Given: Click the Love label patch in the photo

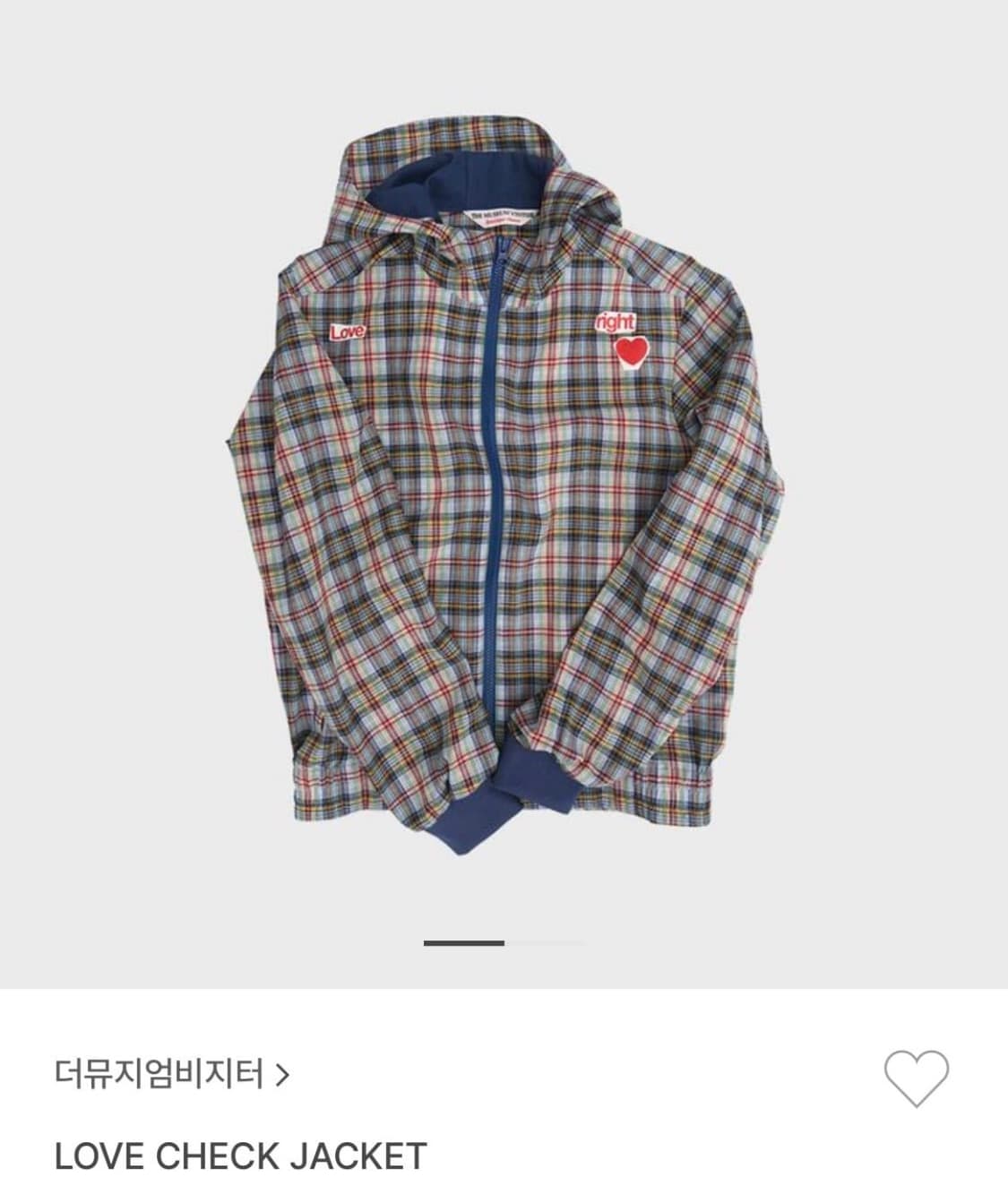Looking at the screenshot, I should click(349, 332).
